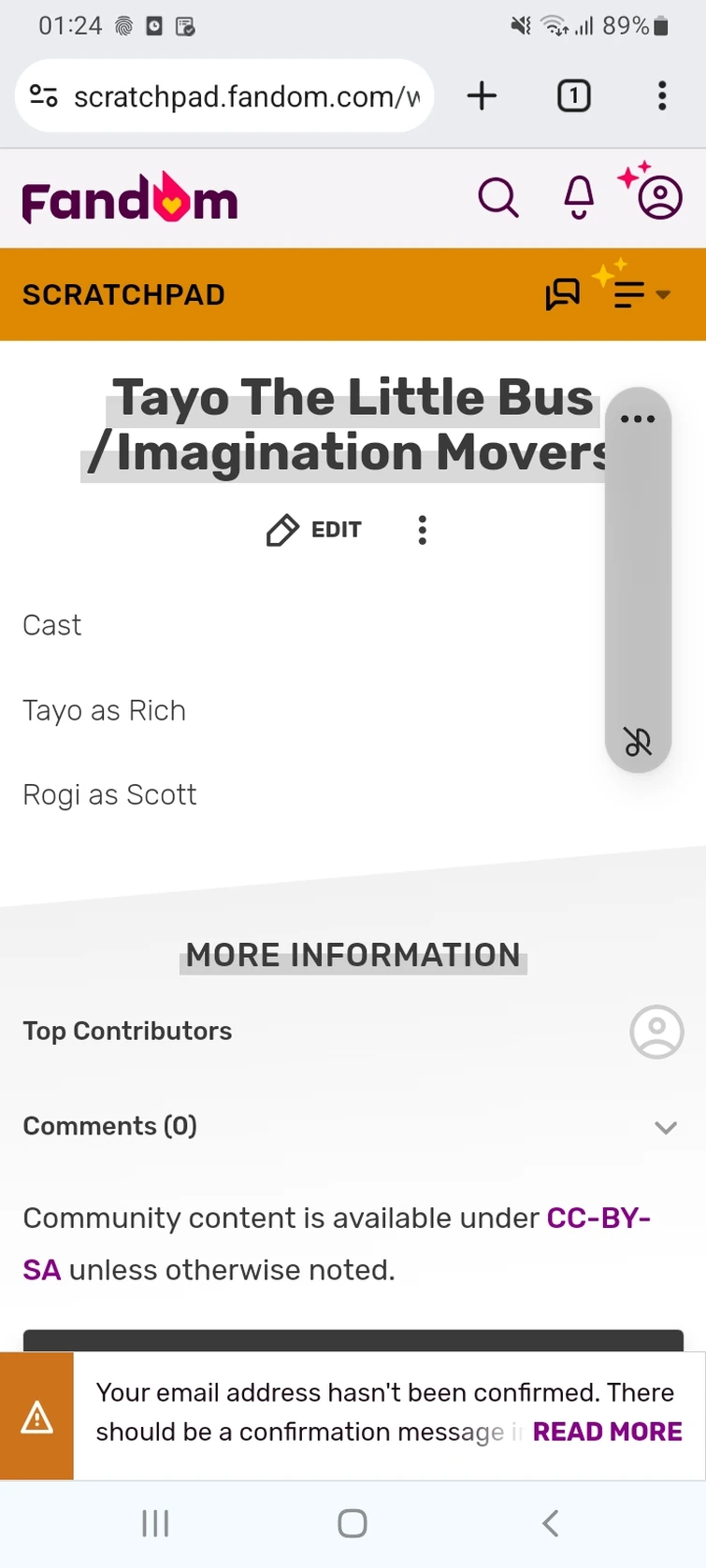
Task: Open a new browser tab with plus icon
Action: click(482, 95)
